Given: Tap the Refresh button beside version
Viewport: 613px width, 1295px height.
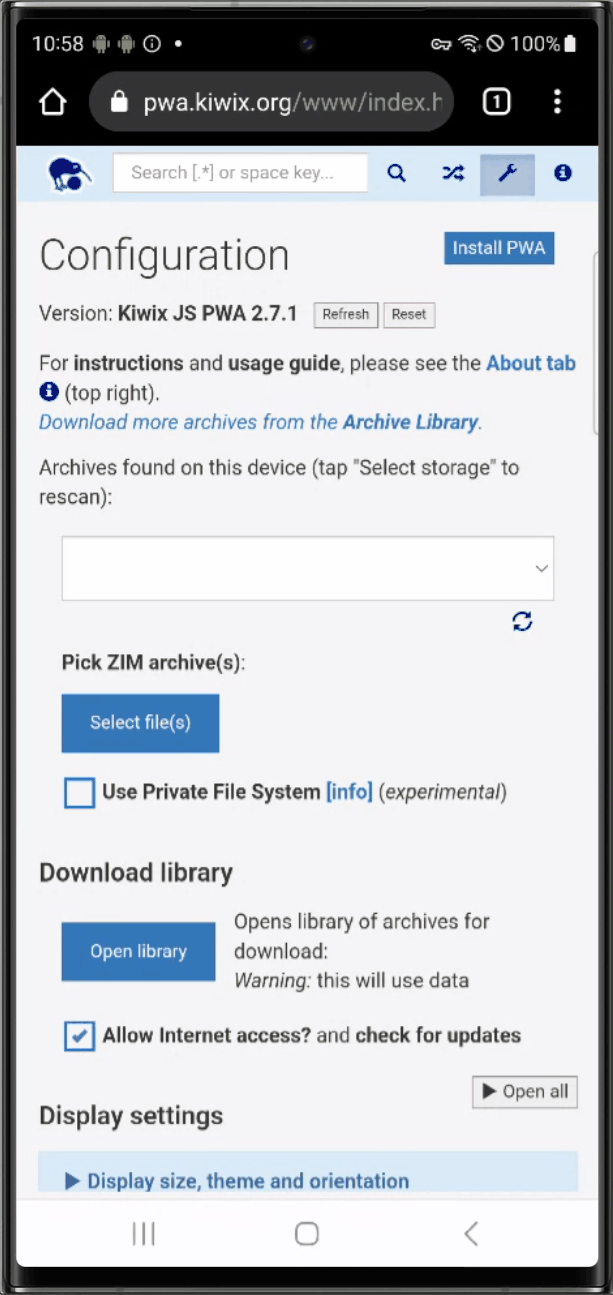Looking at the screenshot, I should (346, 314).
